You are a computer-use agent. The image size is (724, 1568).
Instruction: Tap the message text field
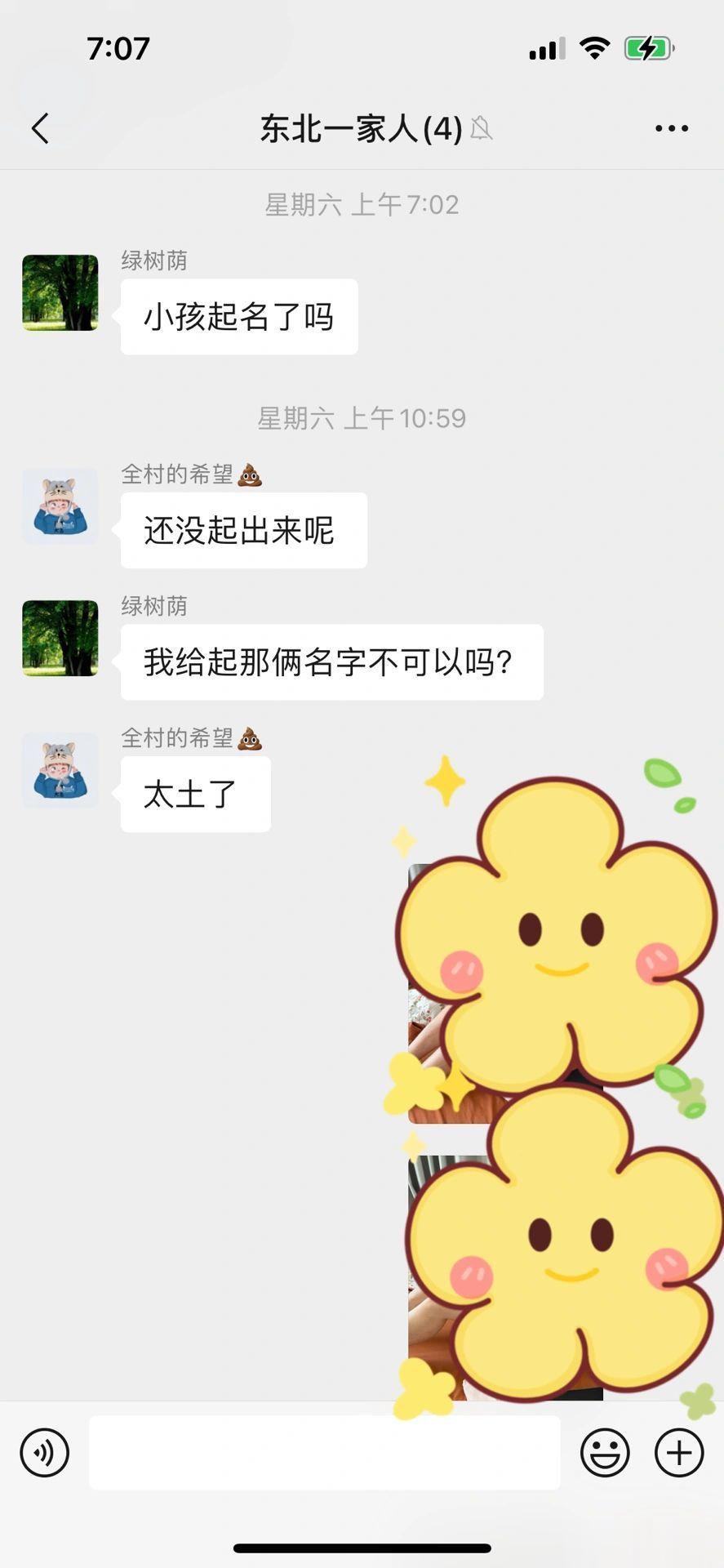coord(325,1452)
